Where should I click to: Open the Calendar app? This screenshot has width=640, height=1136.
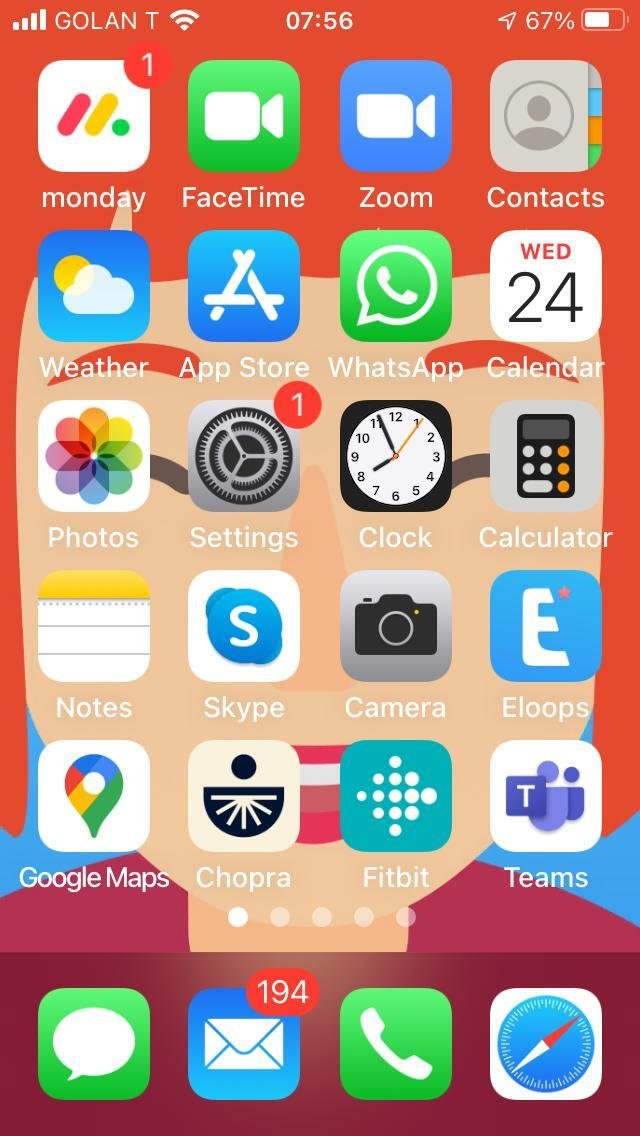coord(546,286)
